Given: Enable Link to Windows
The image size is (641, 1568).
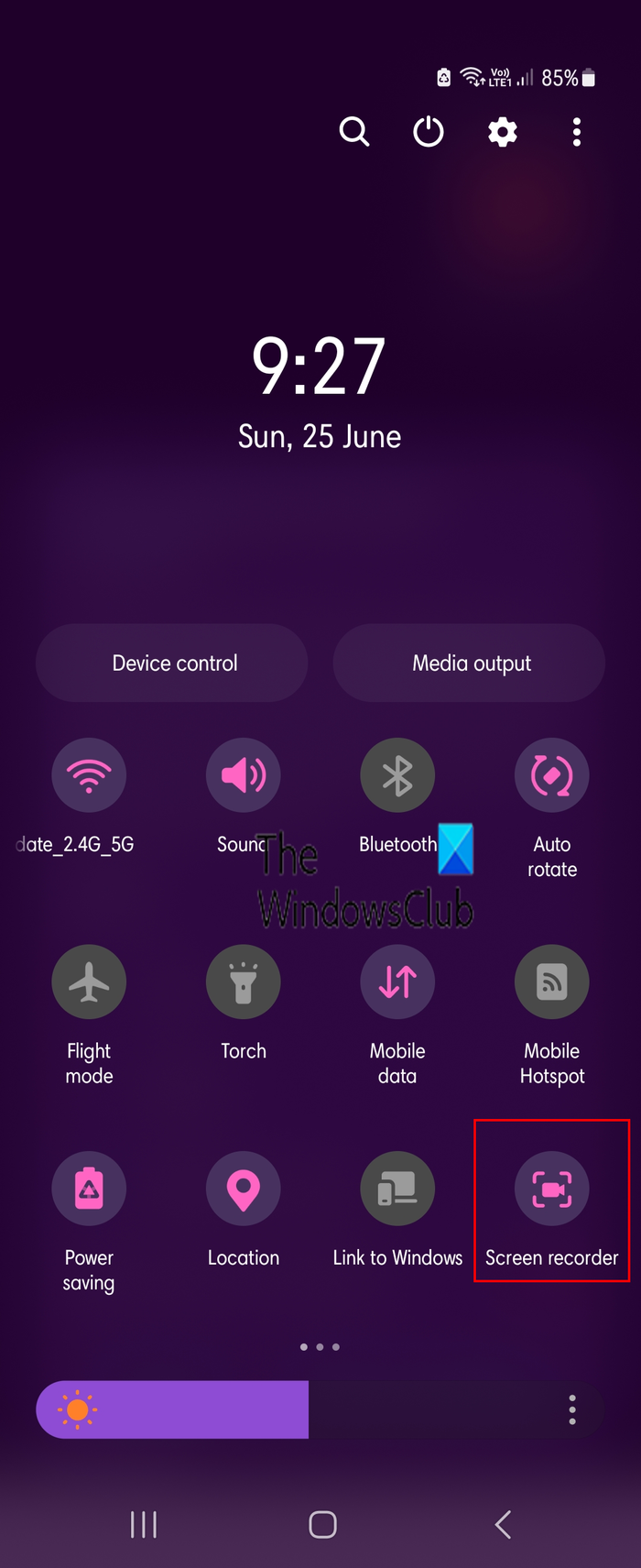Looking at the screenshot, I should click(x=397, y=1189).
